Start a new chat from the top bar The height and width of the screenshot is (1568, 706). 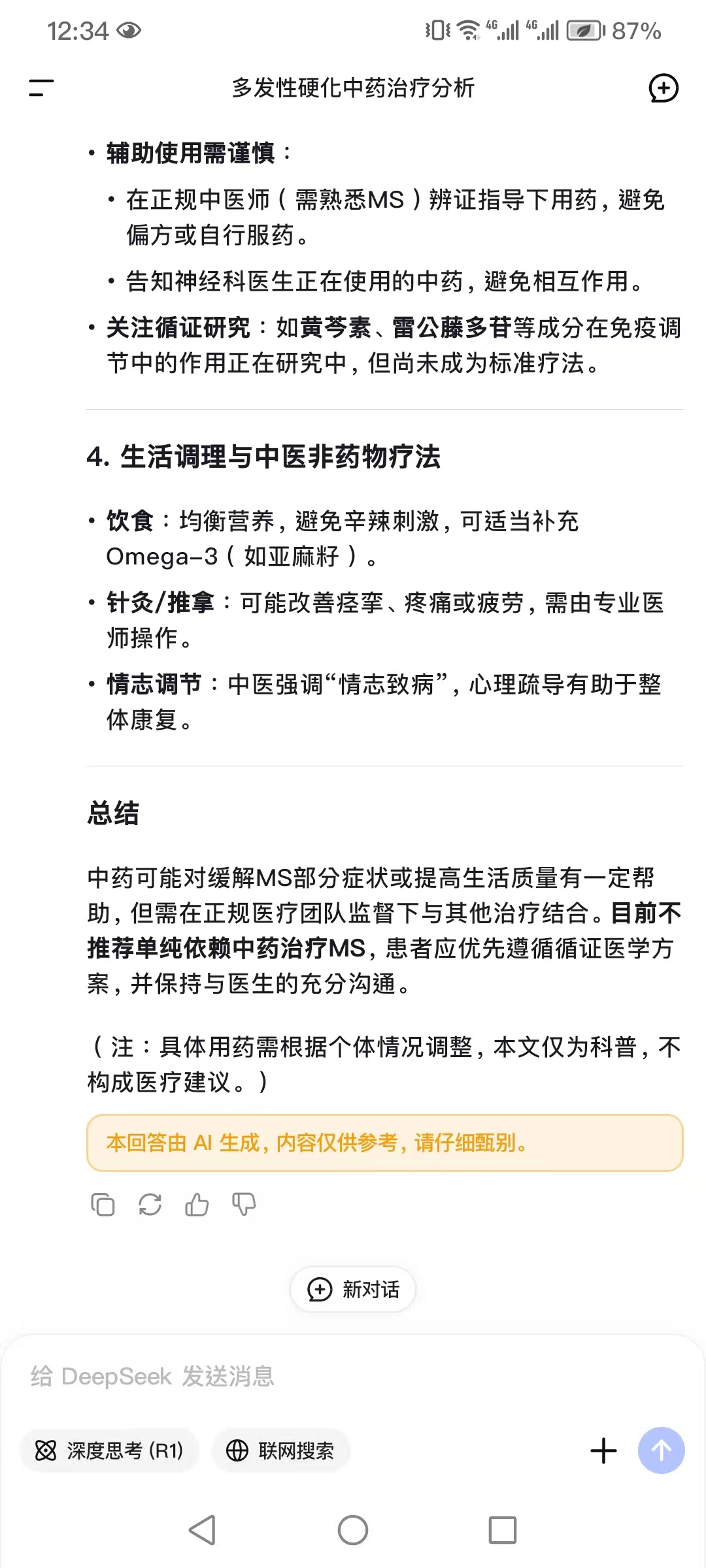coord(663,88)
